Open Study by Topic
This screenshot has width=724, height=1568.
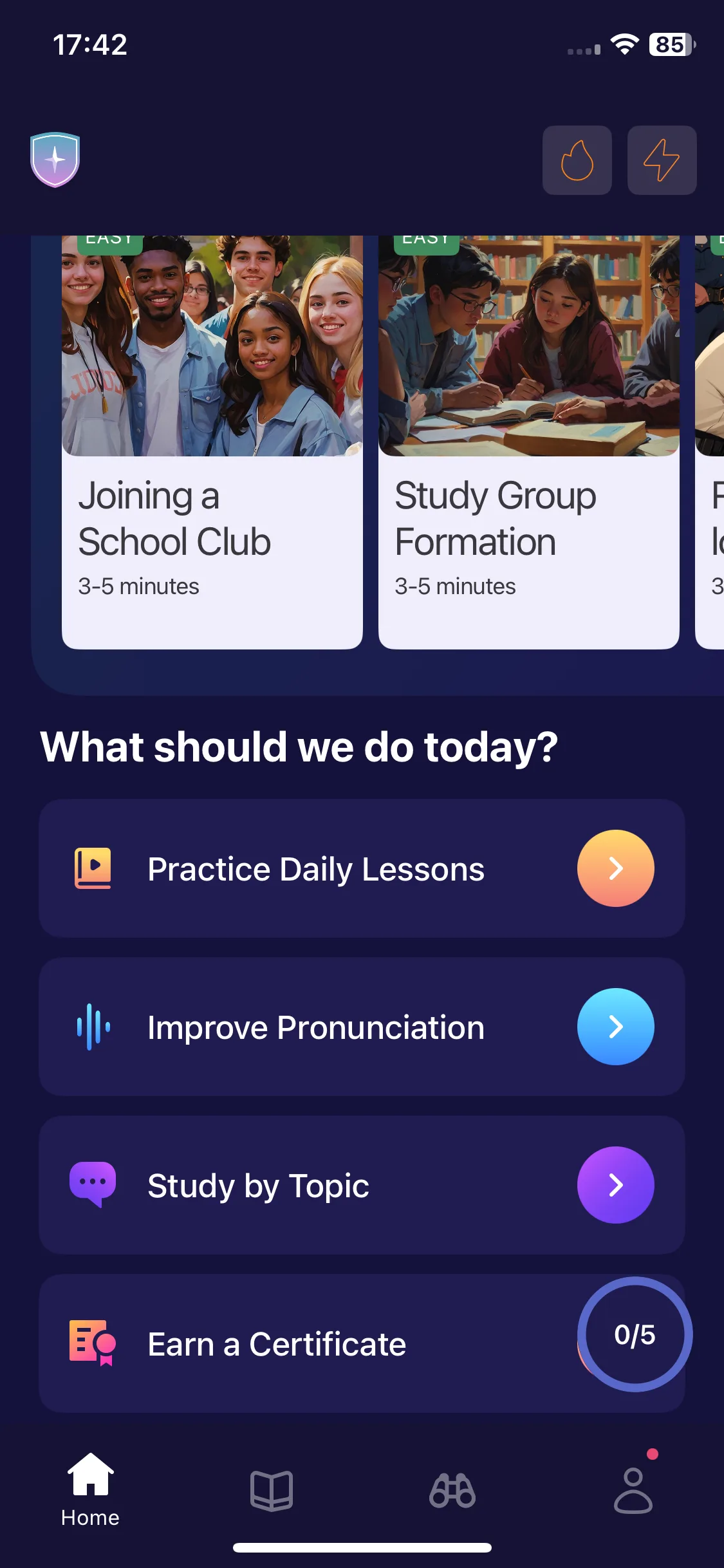362,1185
